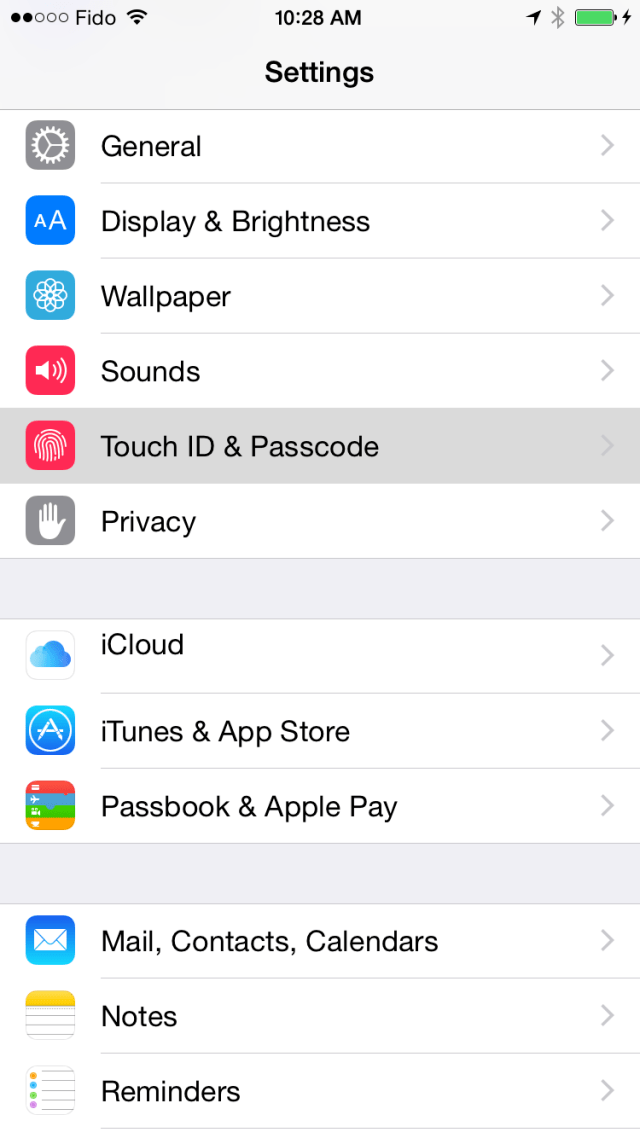Select the Sounds row

coord(320,371)
